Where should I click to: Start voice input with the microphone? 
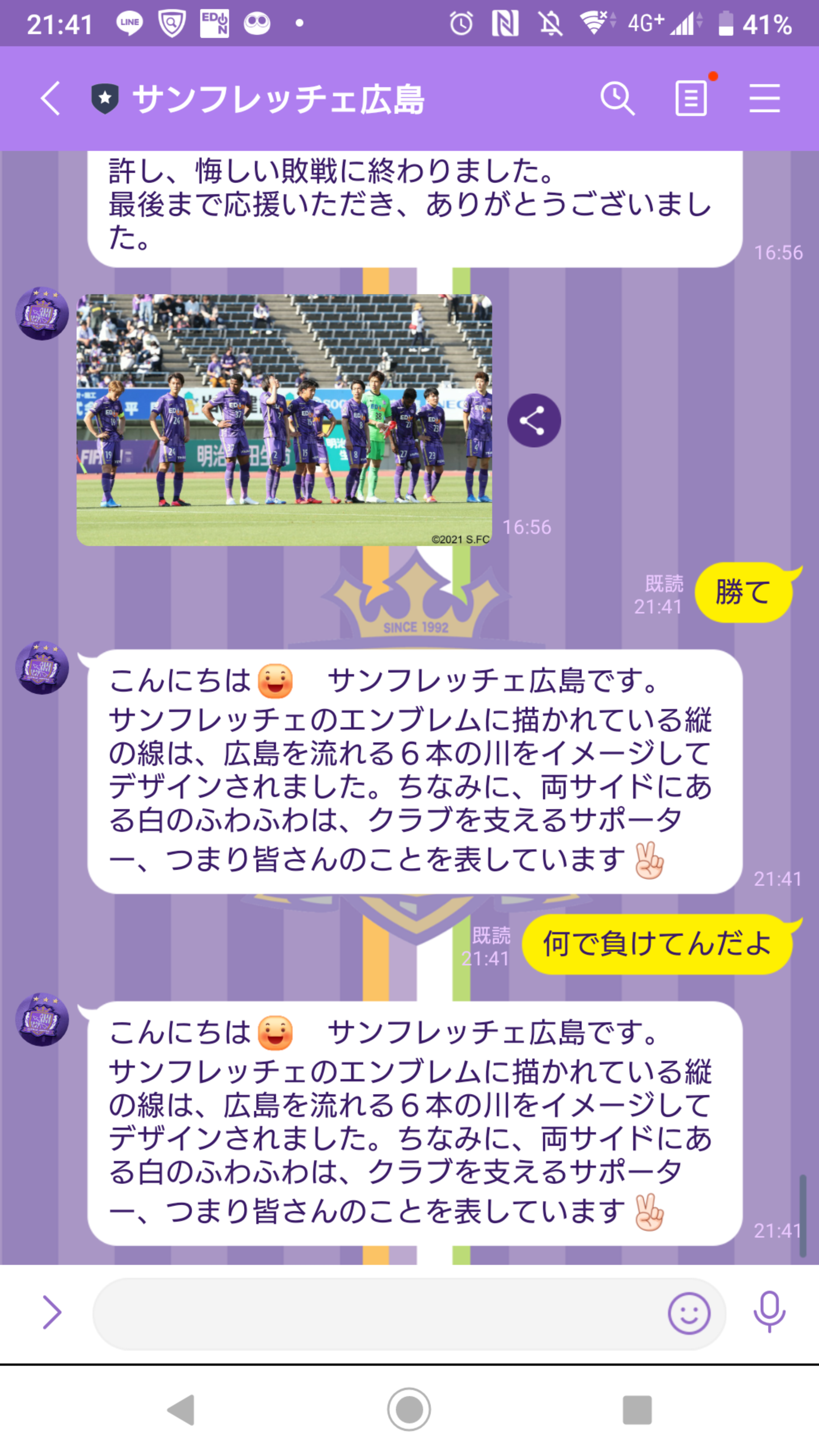(x=769, y=1312)
